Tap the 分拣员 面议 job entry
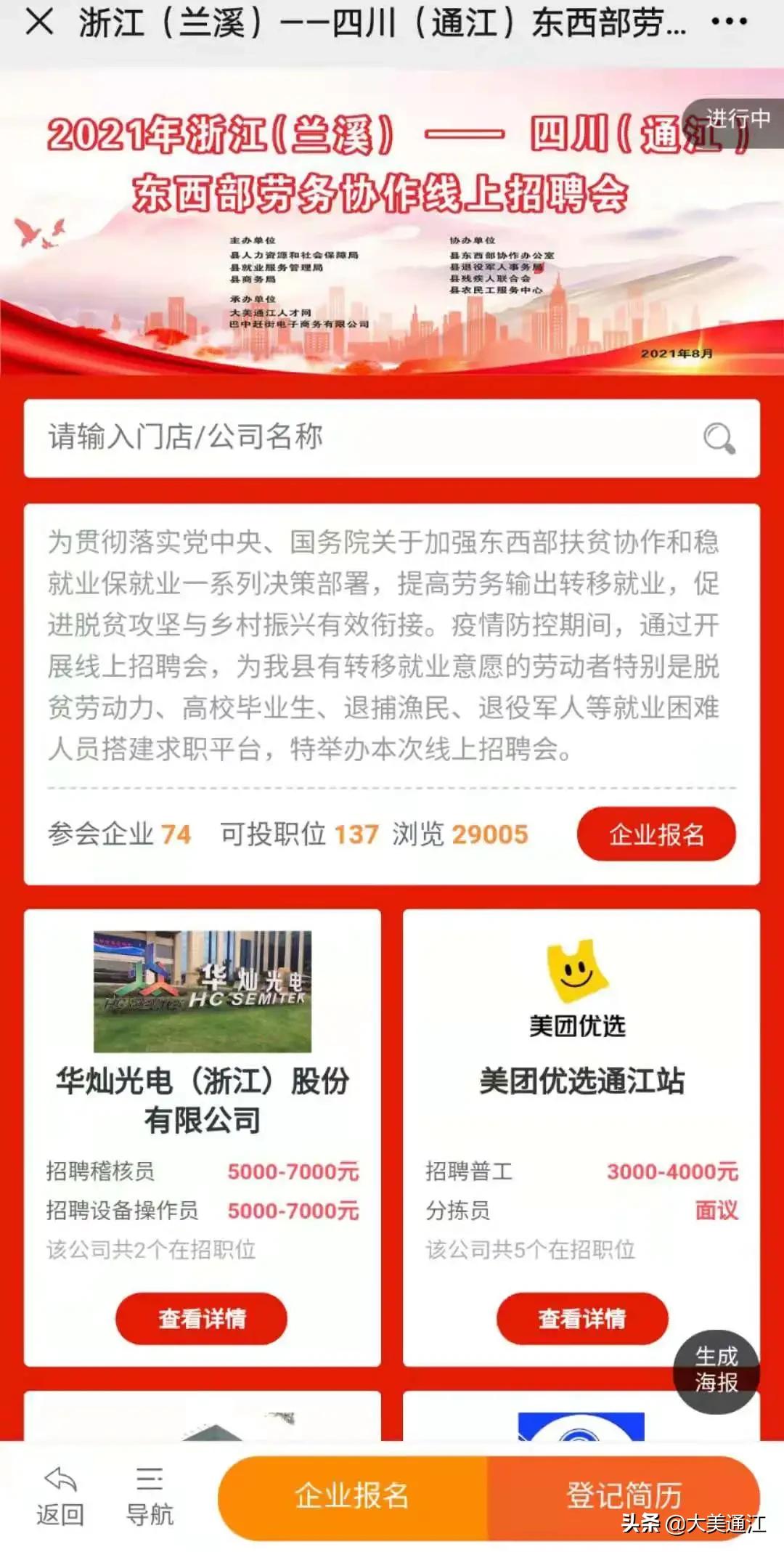The width and height of the screenshot is (784, 1552). click(x=581, y=1211)
